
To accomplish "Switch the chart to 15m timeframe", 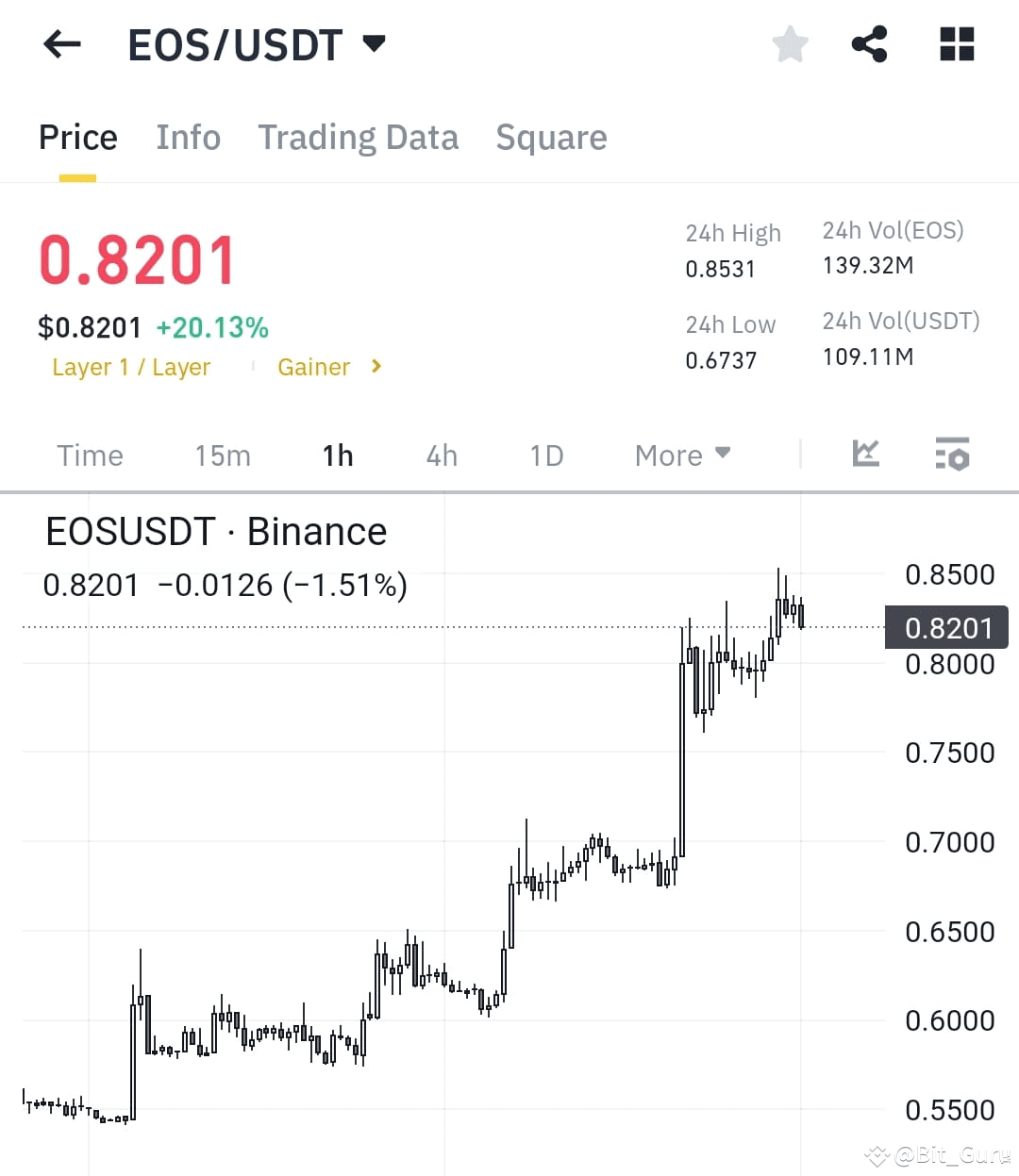I will tap(222, 455).
